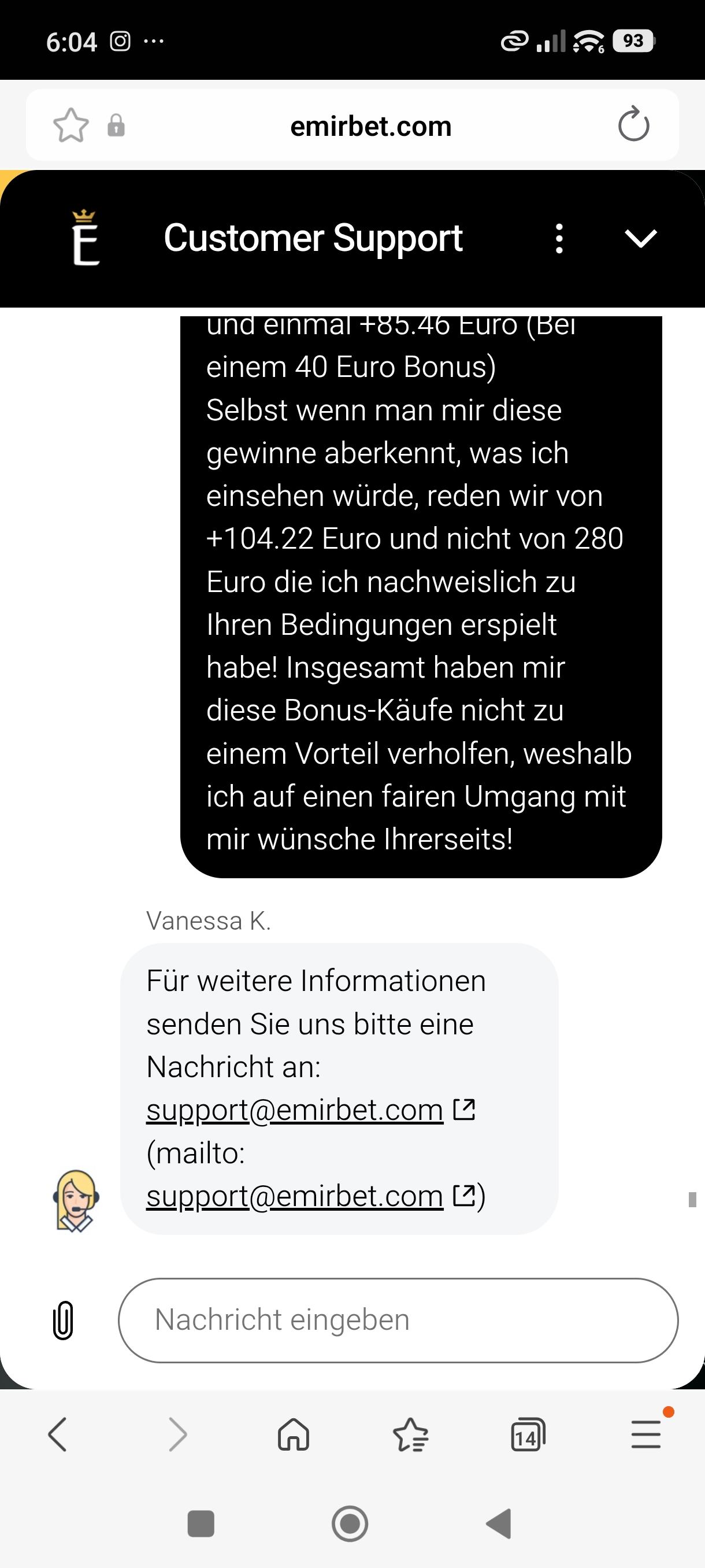Go back to the previous browser page
Image resolution: width=705 pixels, height=1568 pixels.
coord(57,1434)
